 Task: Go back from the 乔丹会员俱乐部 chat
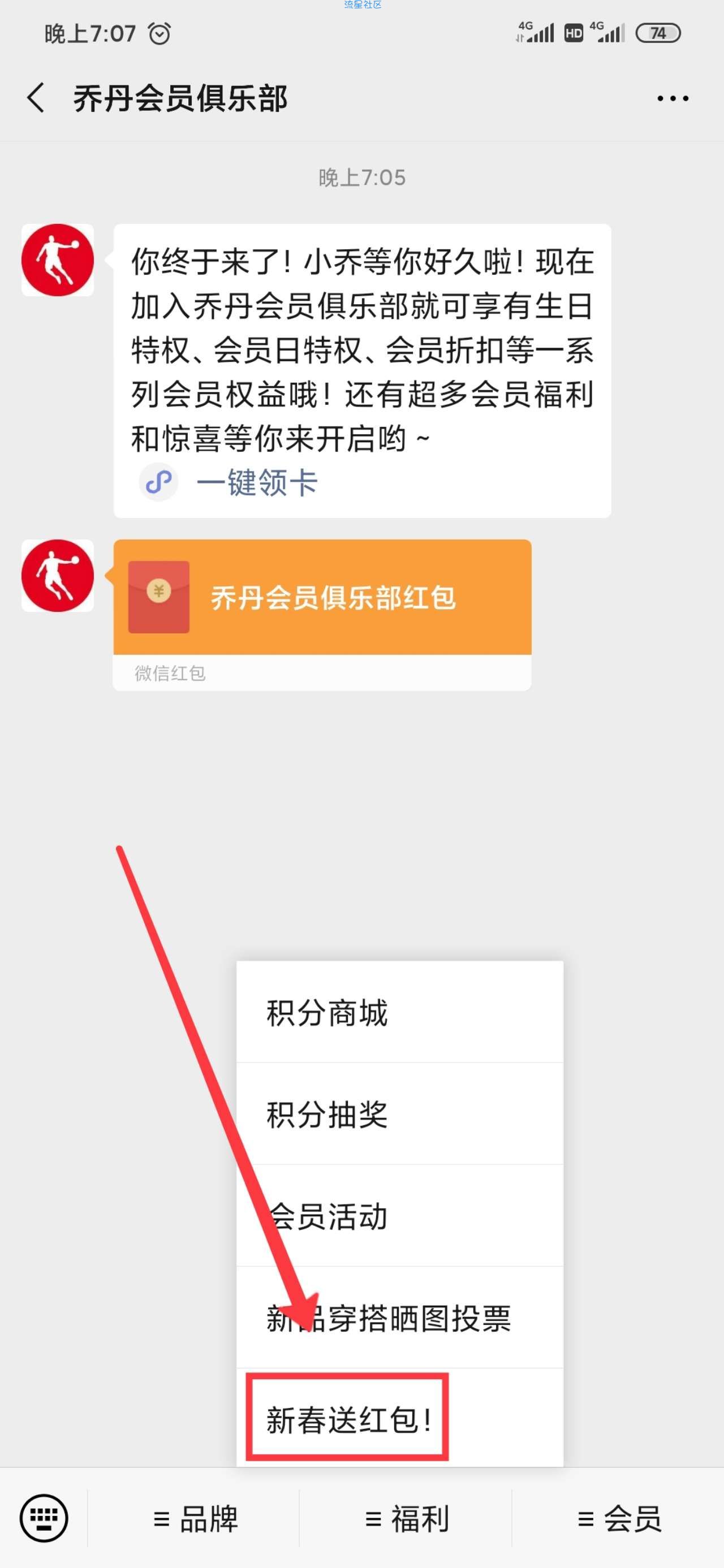click(37, 98)
